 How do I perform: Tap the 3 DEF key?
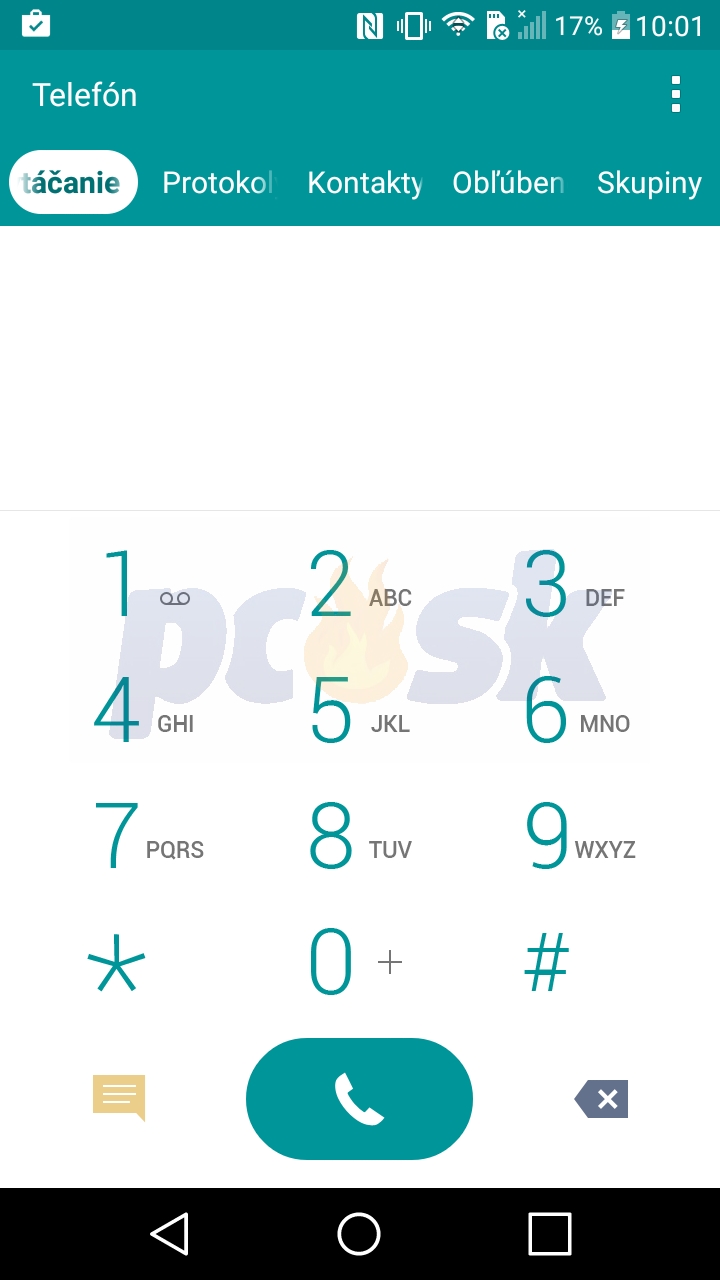[x=574, y=585]
